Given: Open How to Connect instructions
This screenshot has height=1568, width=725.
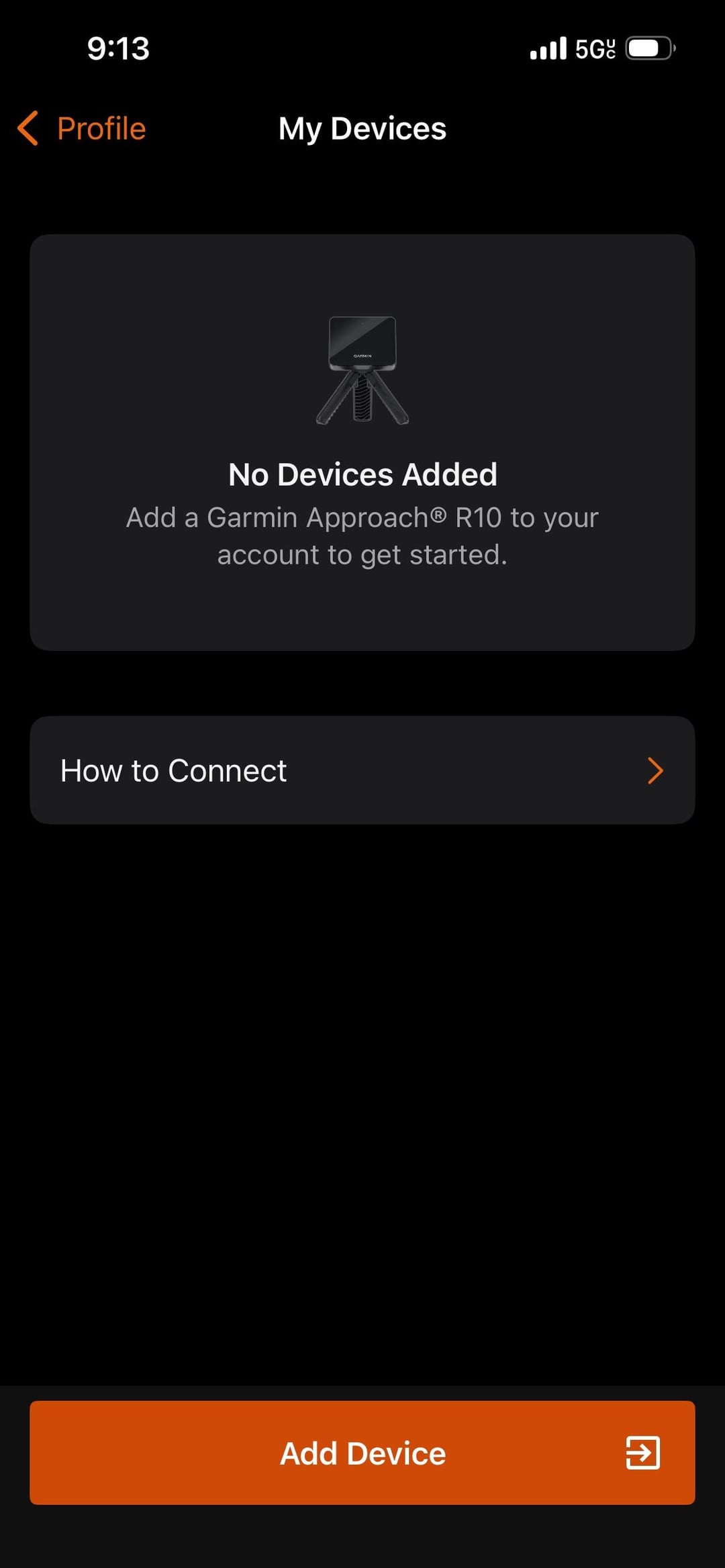Looking at the screenshot, I should [x=362, y=770].
